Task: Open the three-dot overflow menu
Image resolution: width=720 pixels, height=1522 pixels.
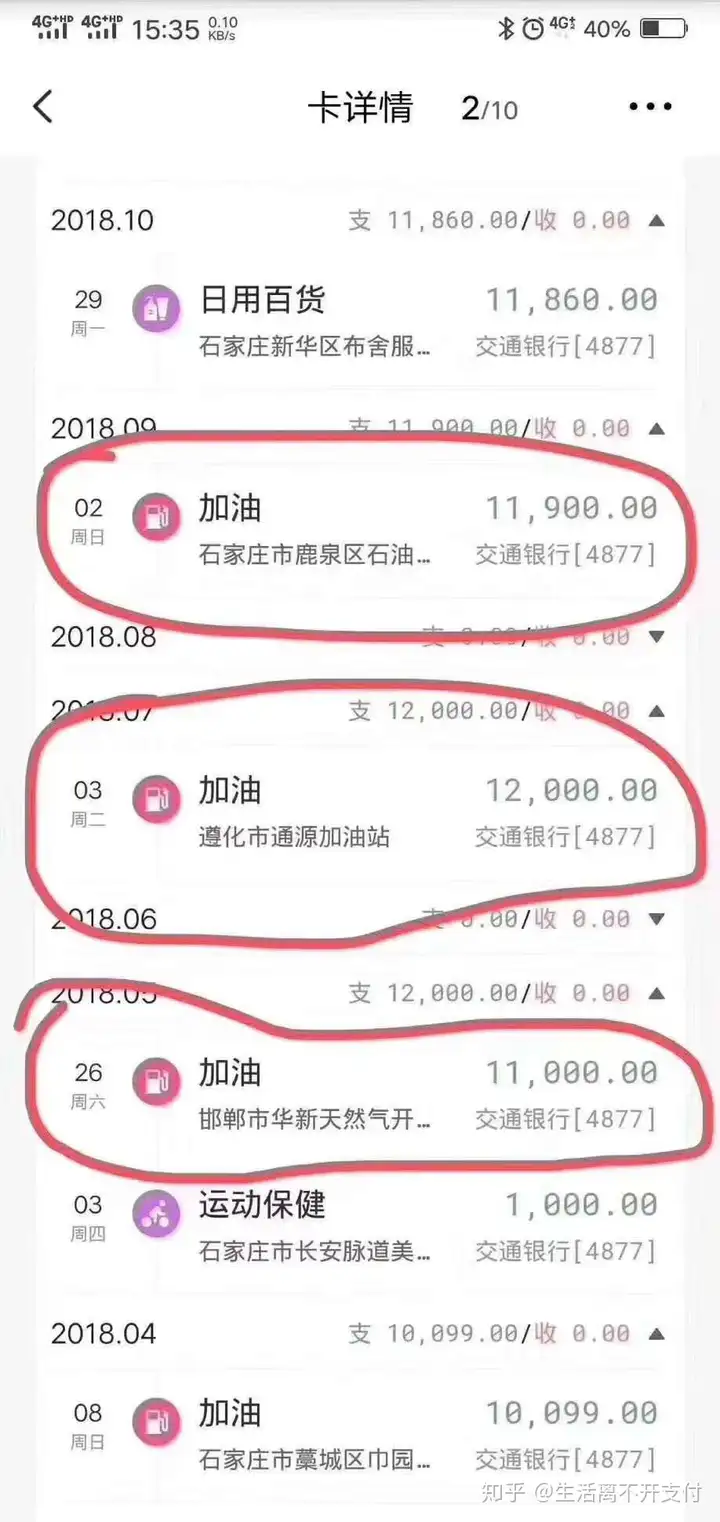Action: click(x=650, y=107)
